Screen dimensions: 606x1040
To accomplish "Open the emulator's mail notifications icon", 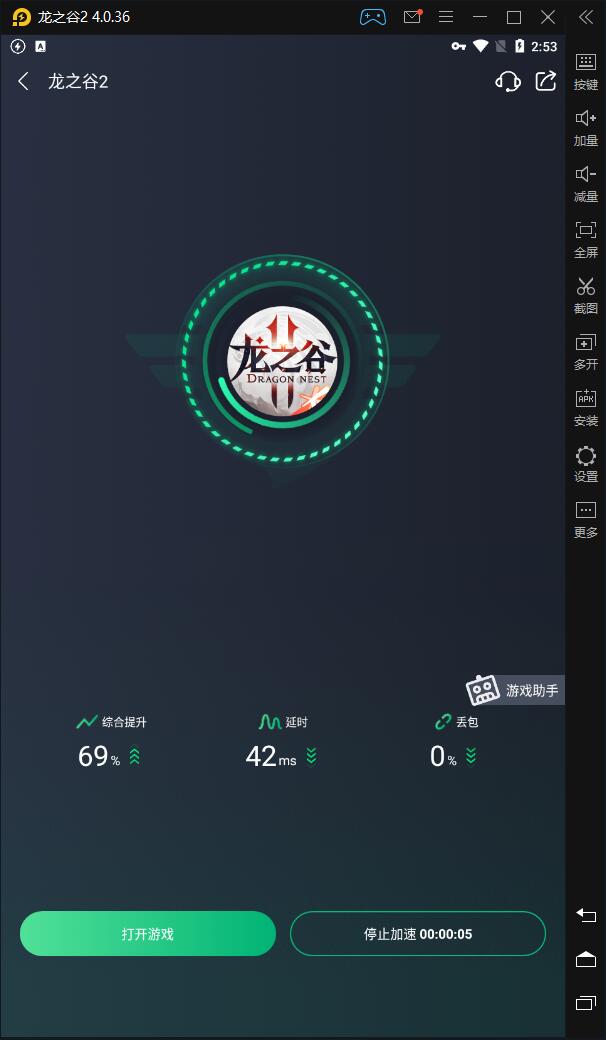I will (412, 17).
